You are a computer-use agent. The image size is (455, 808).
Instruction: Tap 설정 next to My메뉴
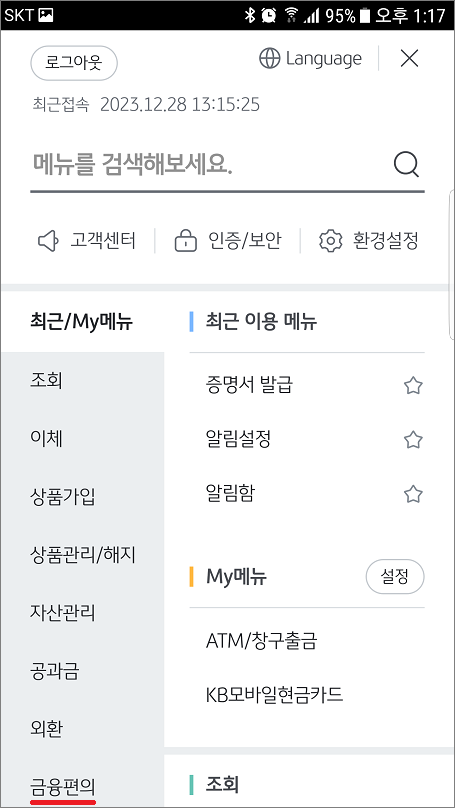(x=395, y=577)
